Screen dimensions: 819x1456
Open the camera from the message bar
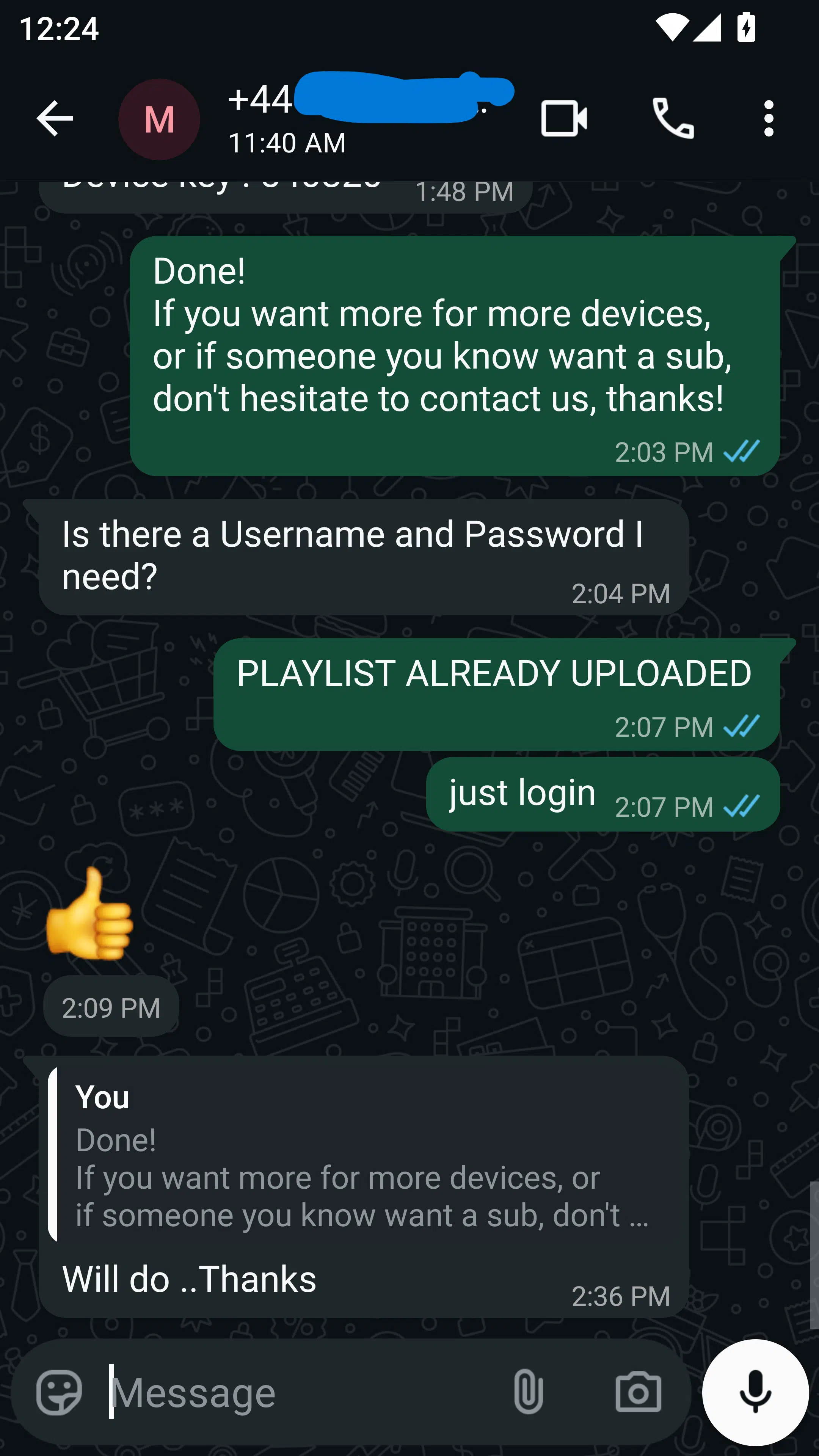click(x=638, y=1392)
